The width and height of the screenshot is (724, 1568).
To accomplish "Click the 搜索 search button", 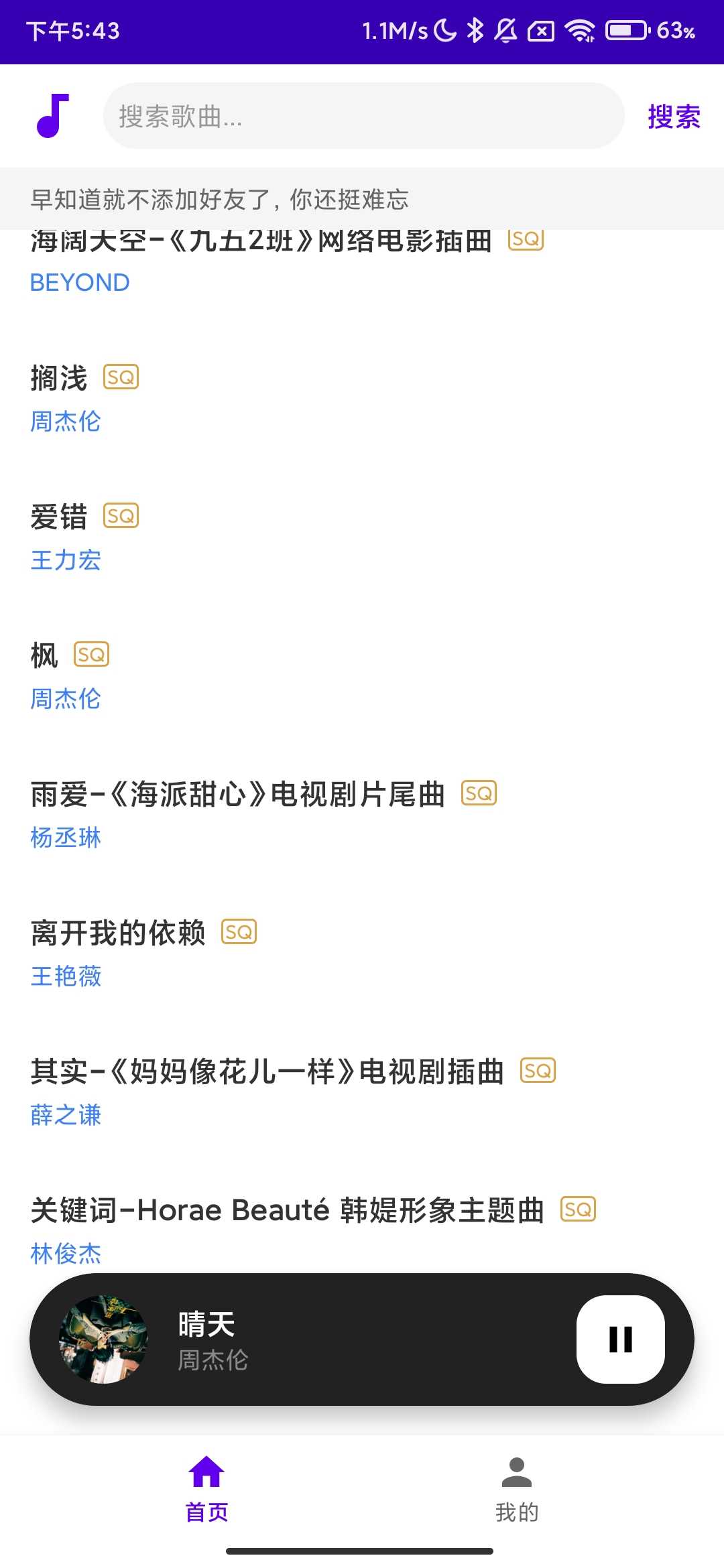I will click(x=672, y=117).
